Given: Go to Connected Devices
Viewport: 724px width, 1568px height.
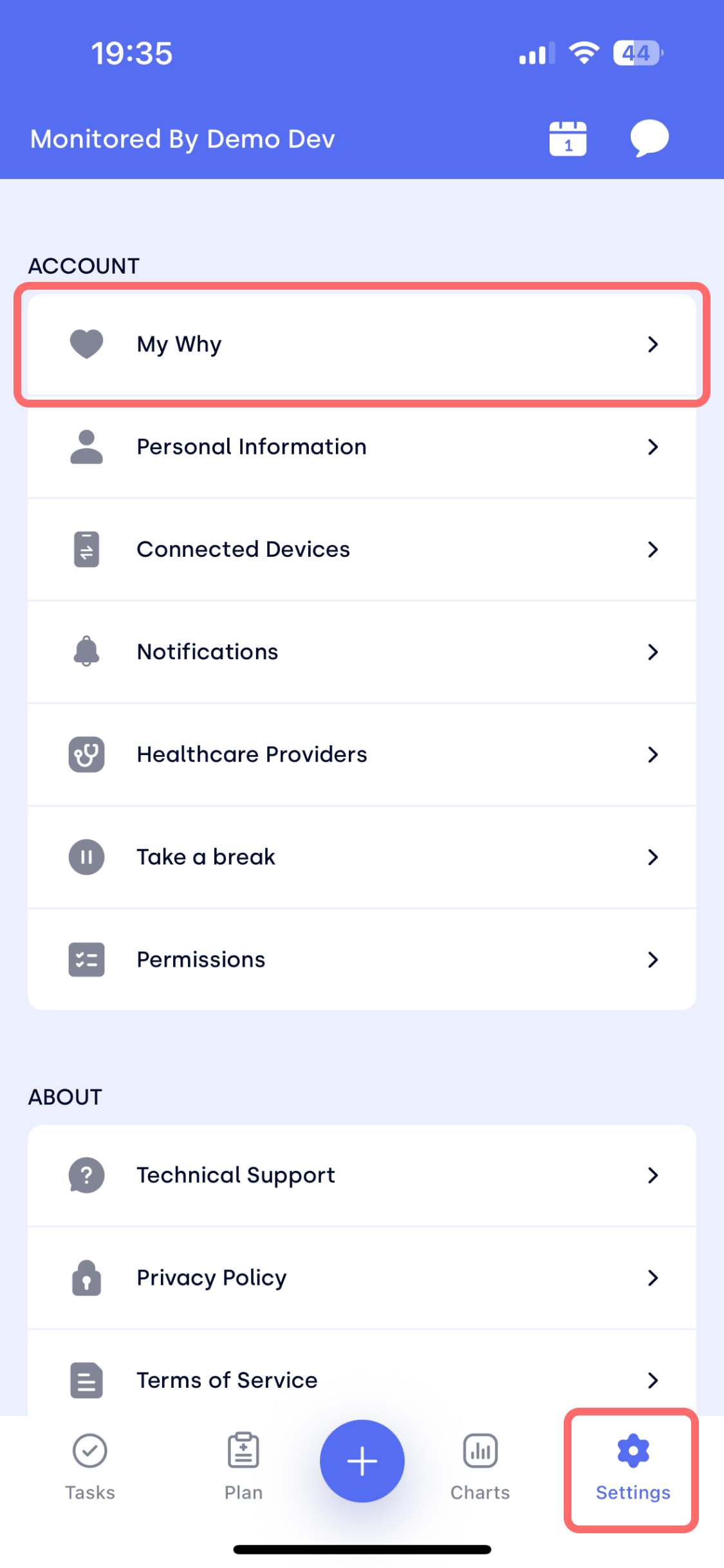Looking at the screenshot, I should (362, 549).
